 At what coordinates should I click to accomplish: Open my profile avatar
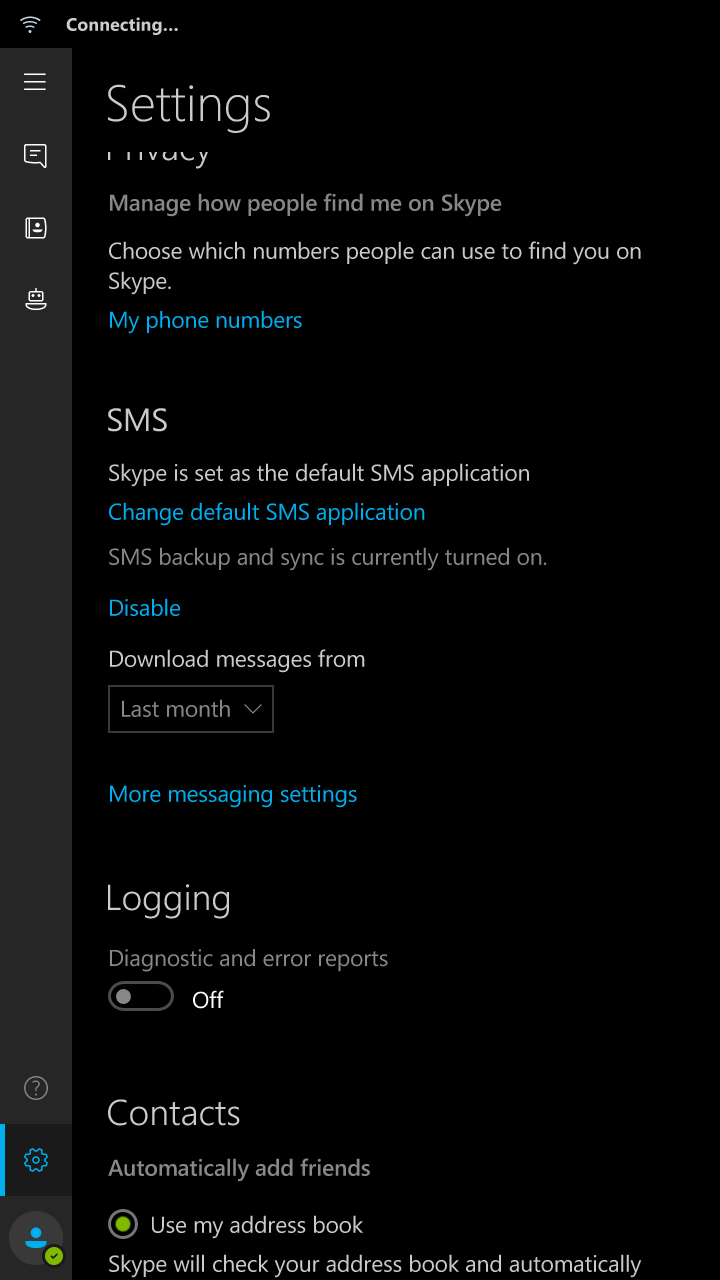[x=36, y=1238]
